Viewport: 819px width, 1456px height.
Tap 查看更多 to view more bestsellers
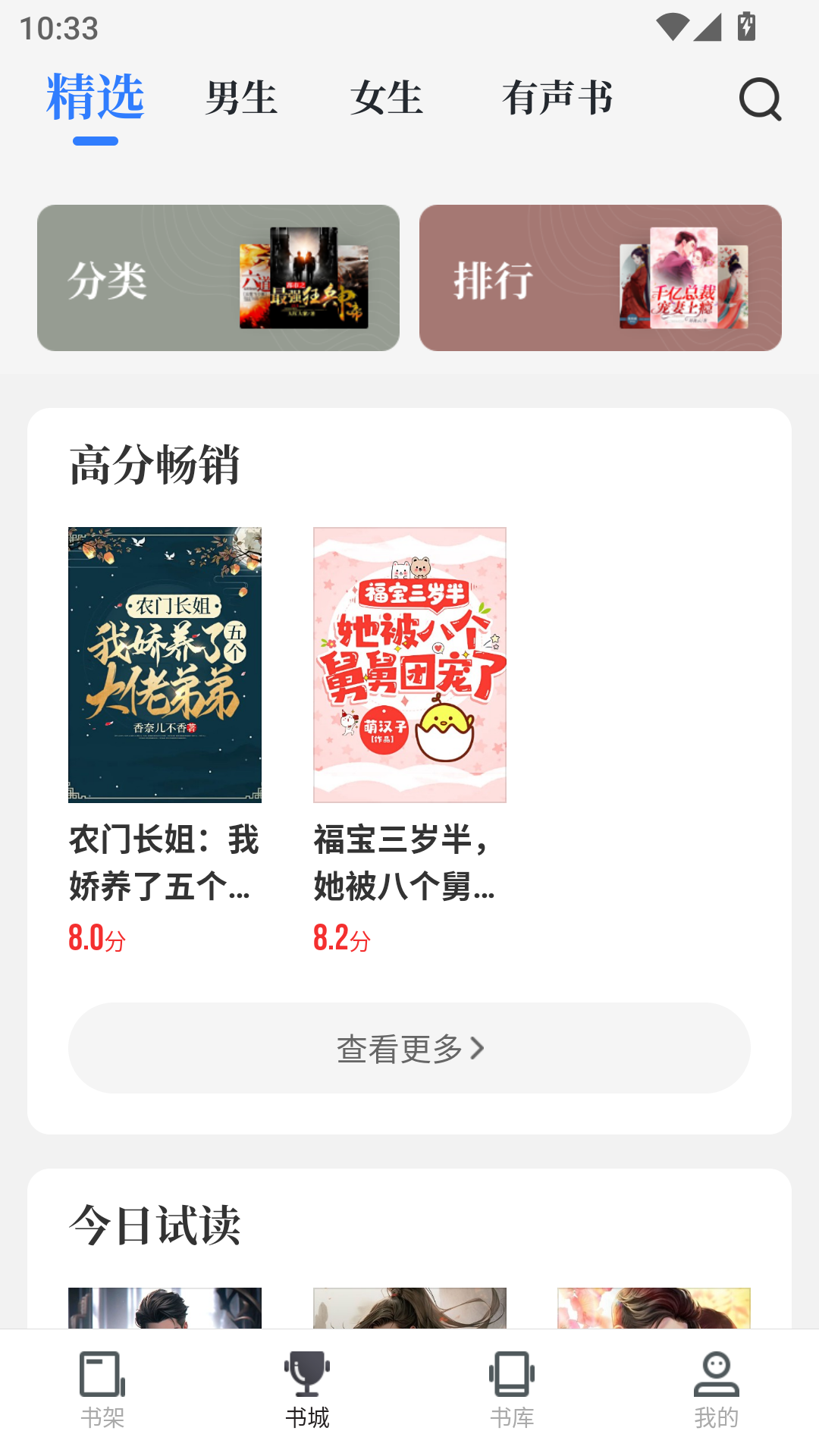[409, 1047]
